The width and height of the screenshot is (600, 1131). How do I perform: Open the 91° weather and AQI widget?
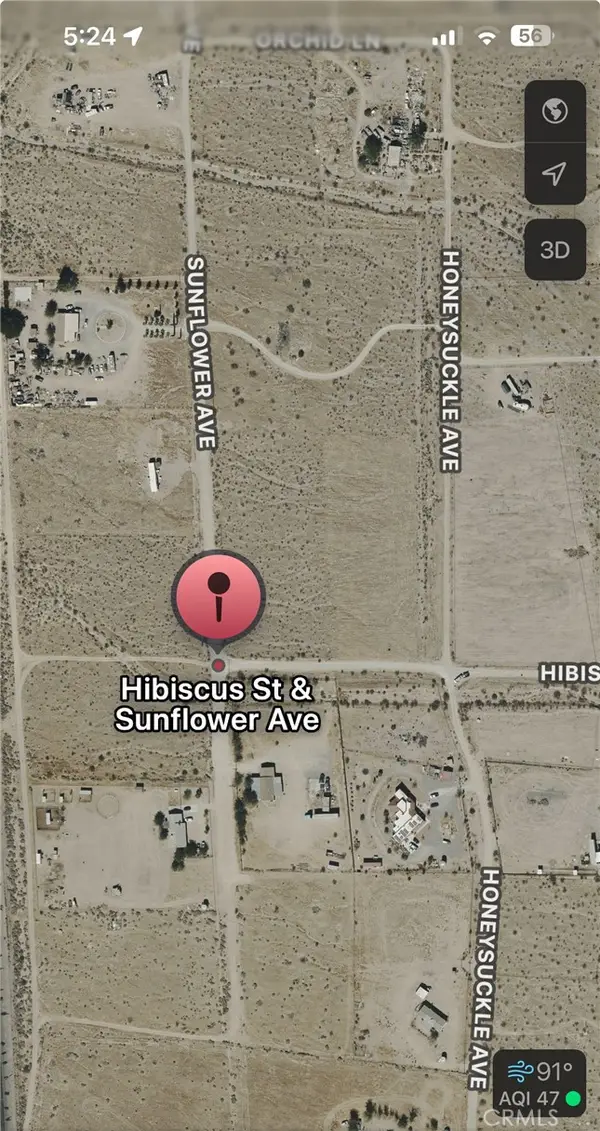point(543,1083)
